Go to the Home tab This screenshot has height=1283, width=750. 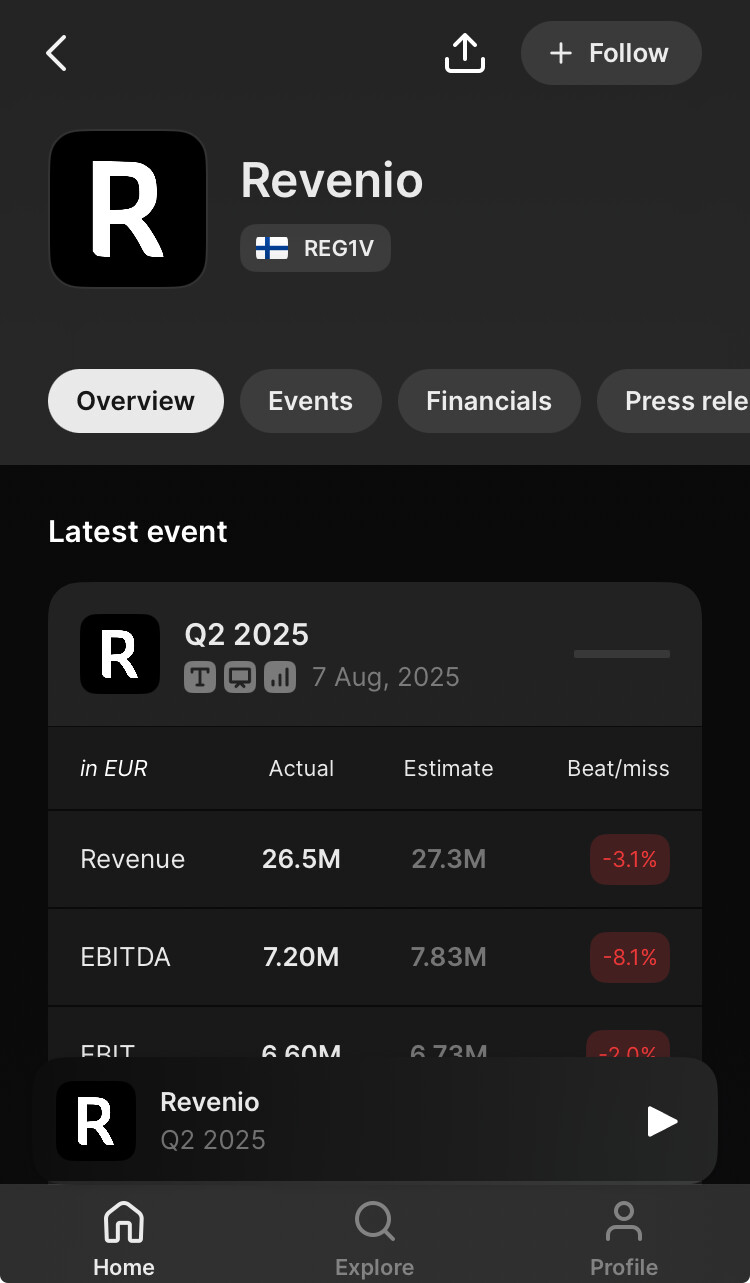tap(124, 1238)
